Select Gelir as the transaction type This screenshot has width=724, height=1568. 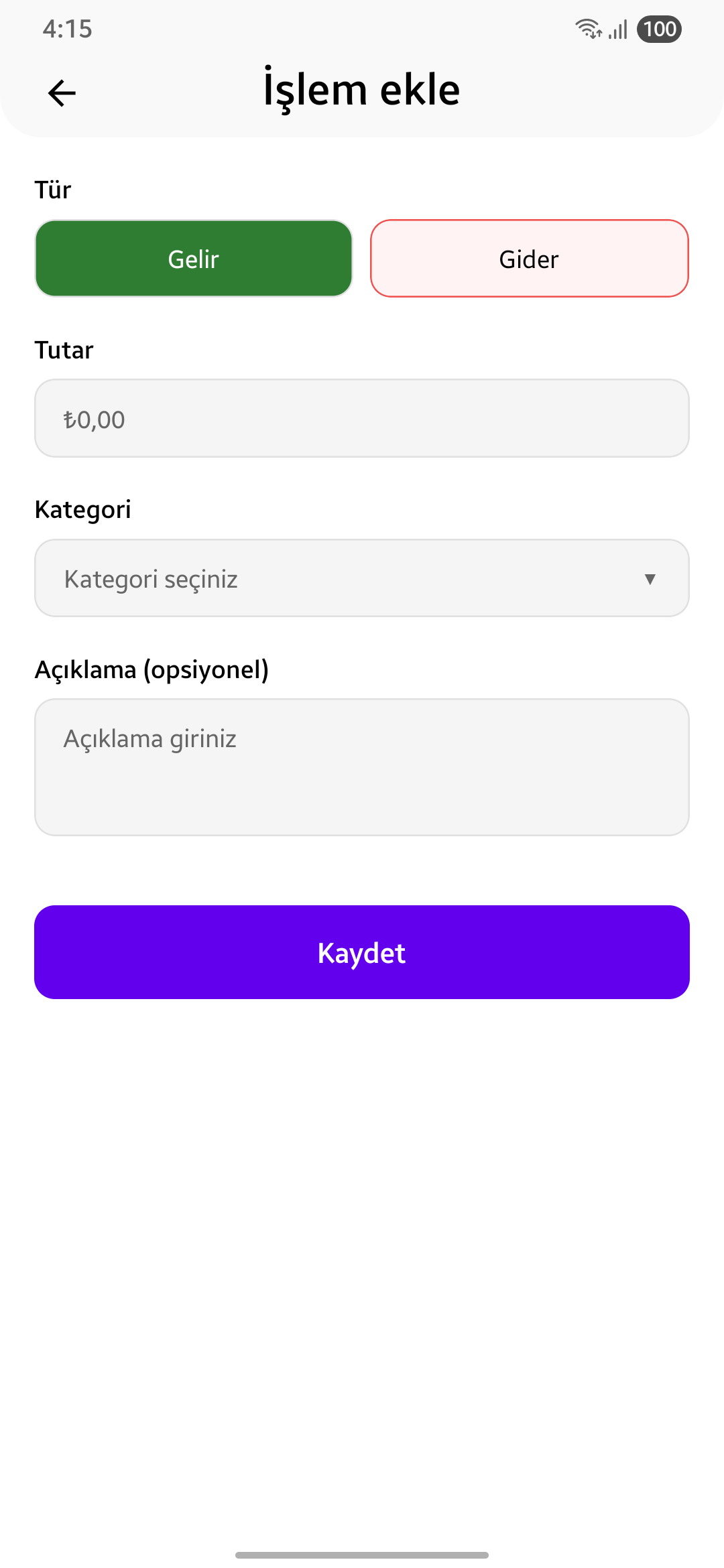[193, 258]
